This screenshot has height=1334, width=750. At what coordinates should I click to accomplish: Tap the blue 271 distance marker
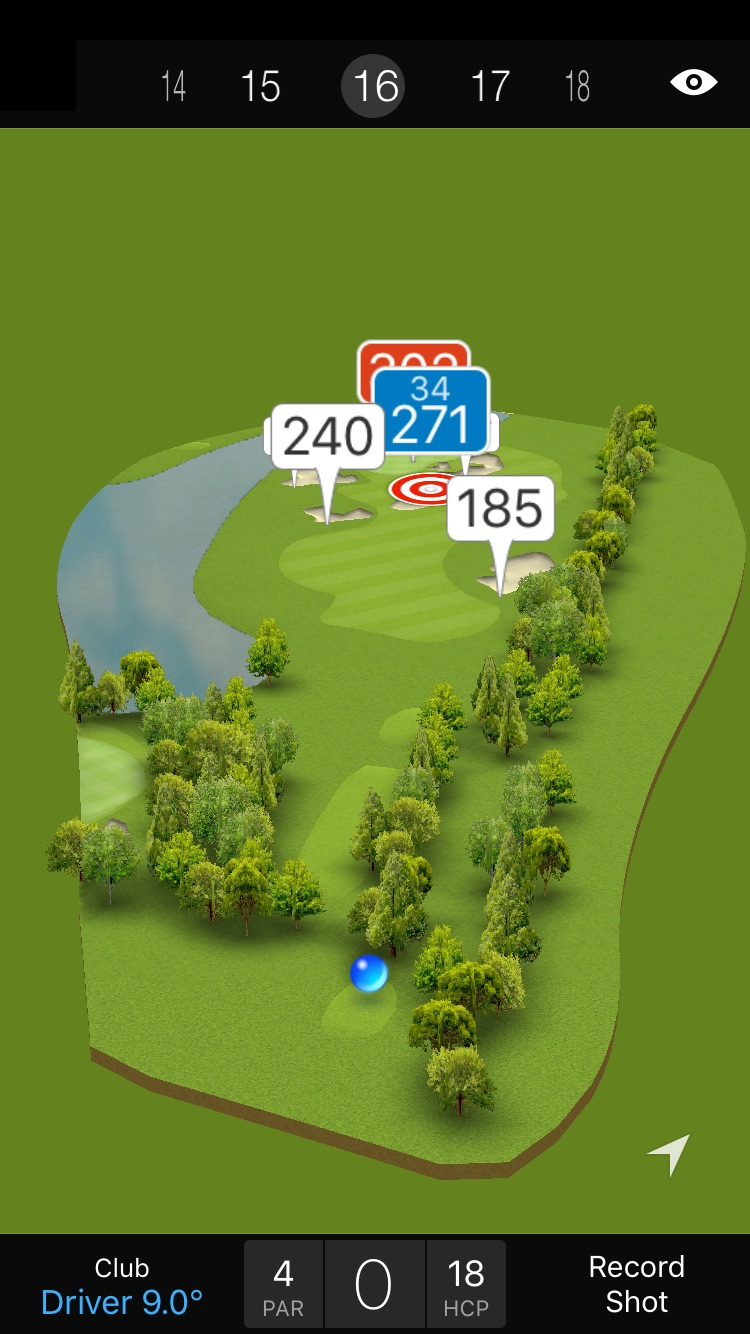click(x=432, y=412)
